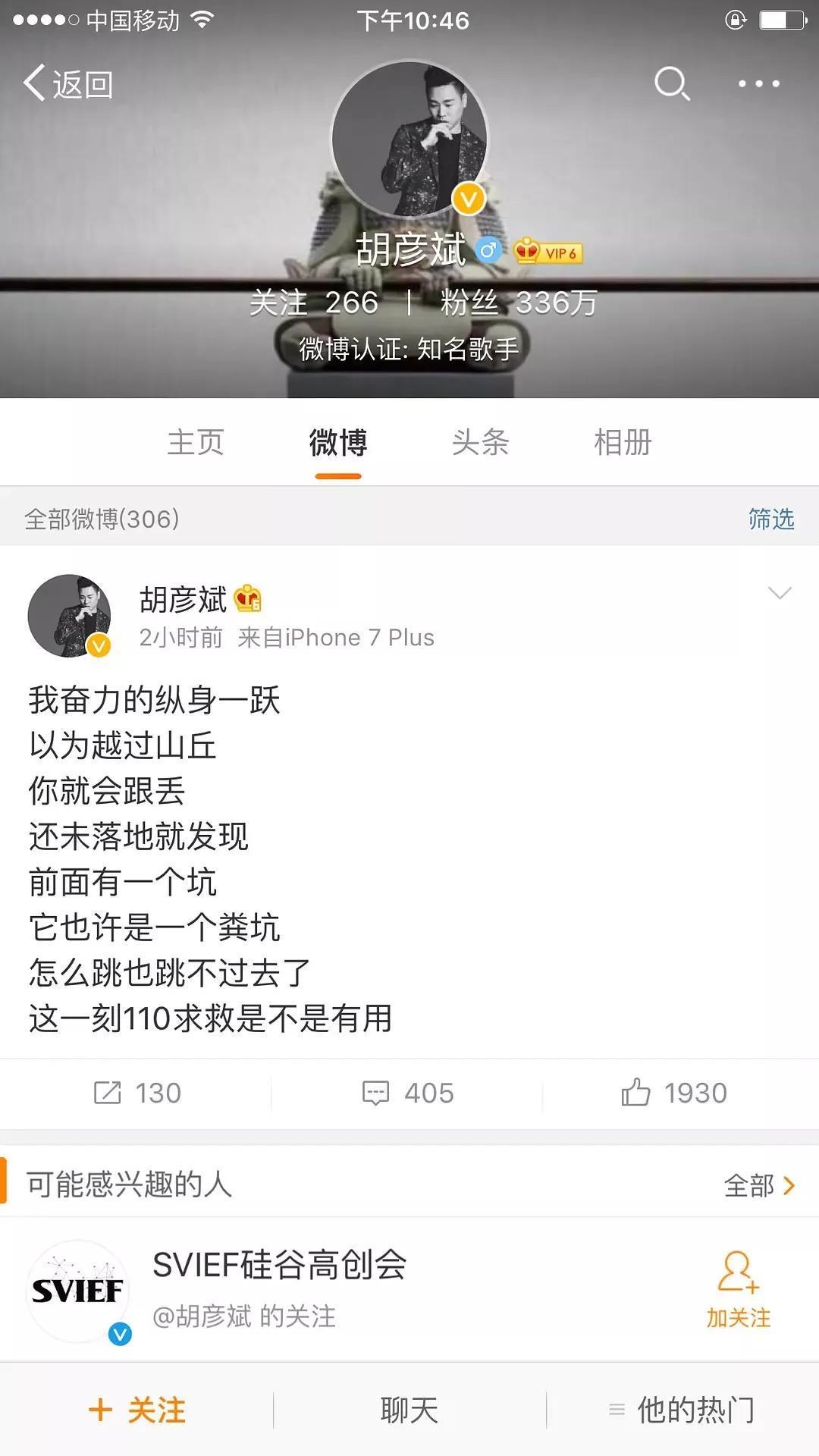Open the 他的热门 menu
The image size is (819, 1456).
pyautogui.click(x=682, y=1410)
